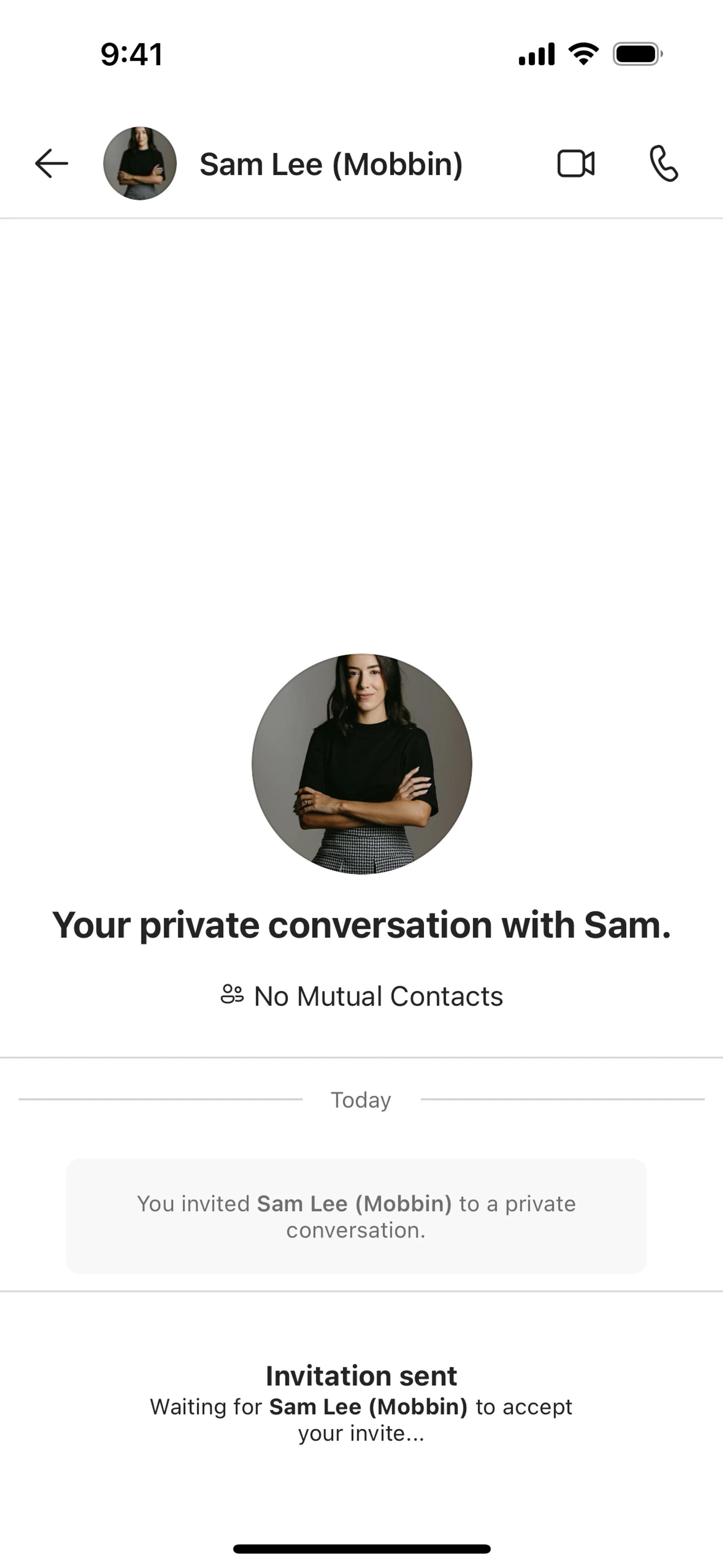Screen dimensions: 723x1568
Task: Start a video call with Sam Lee
Action: (x=576, y=163)
